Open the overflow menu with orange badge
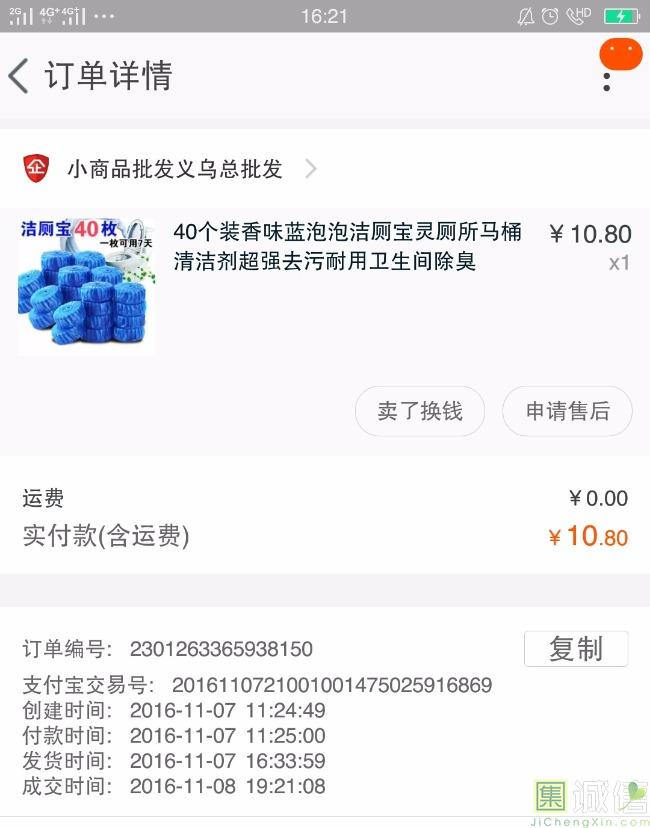Screen dimensions: 650x828 click(608, 78)
